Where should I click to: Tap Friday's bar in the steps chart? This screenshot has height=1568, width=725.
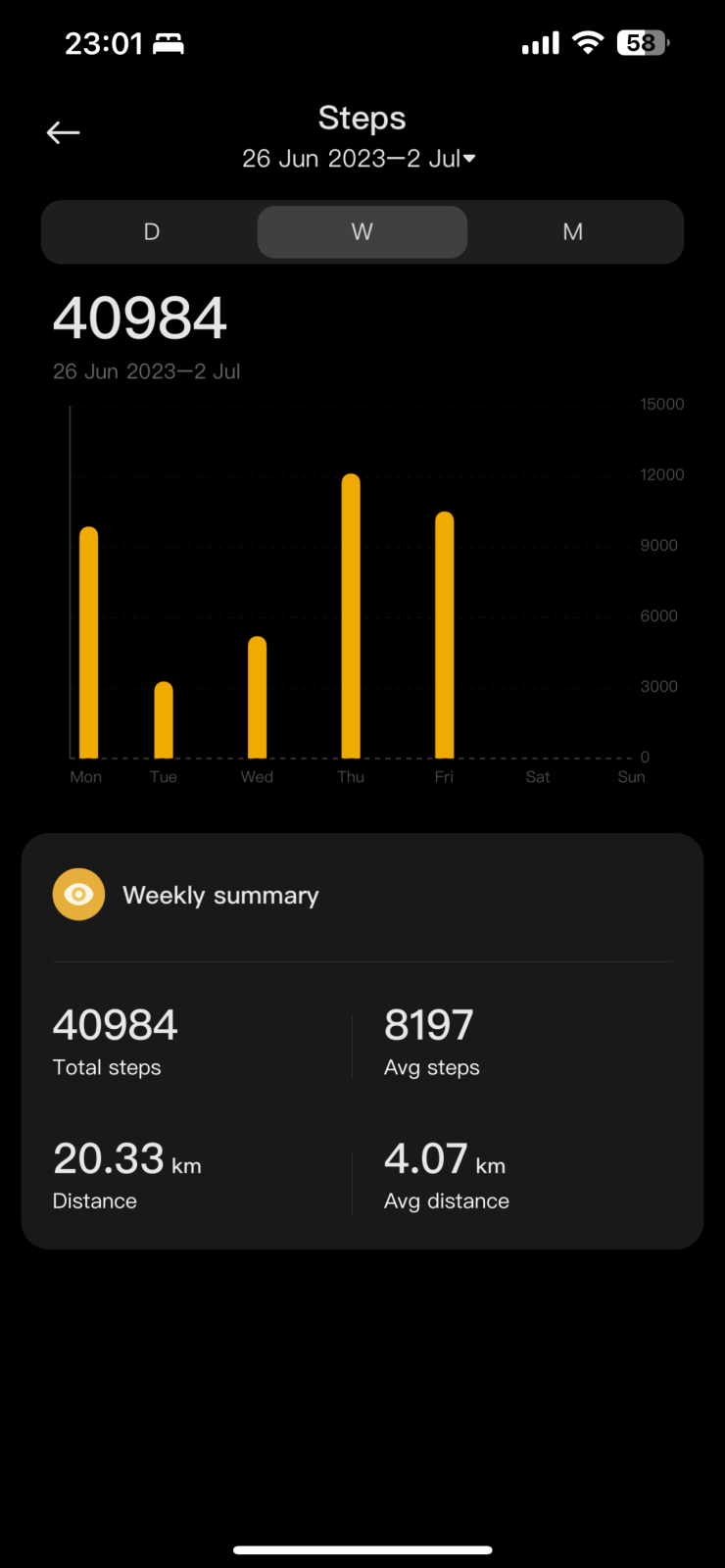pos(444,635)
